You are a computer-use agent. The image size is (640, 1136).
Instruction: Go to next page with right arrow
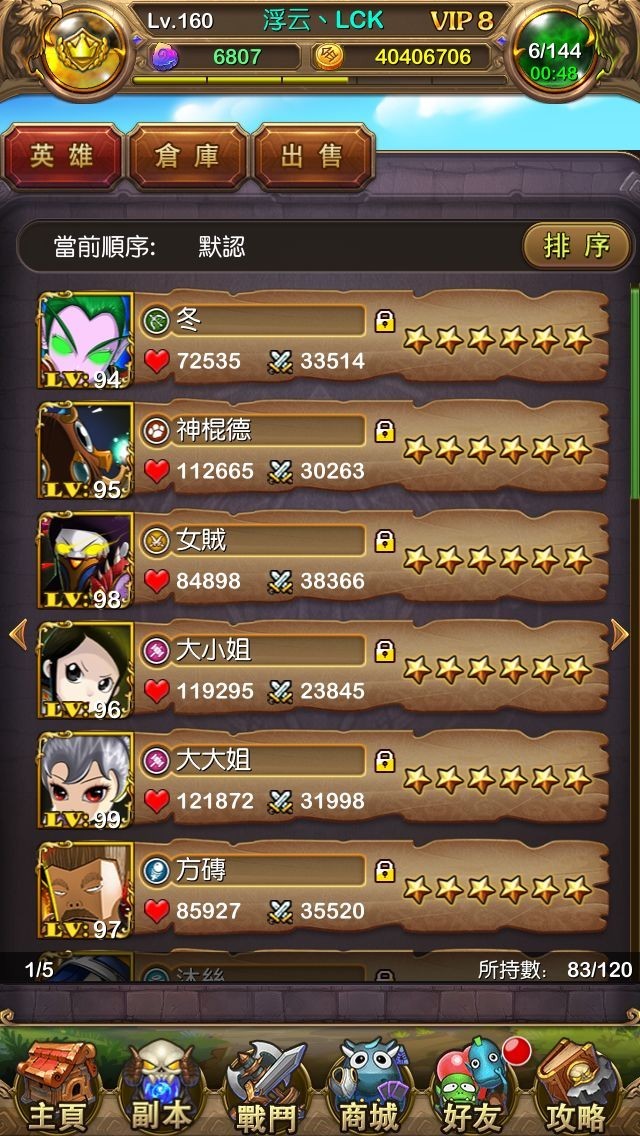pyautogui.click(x=620, y=634)
